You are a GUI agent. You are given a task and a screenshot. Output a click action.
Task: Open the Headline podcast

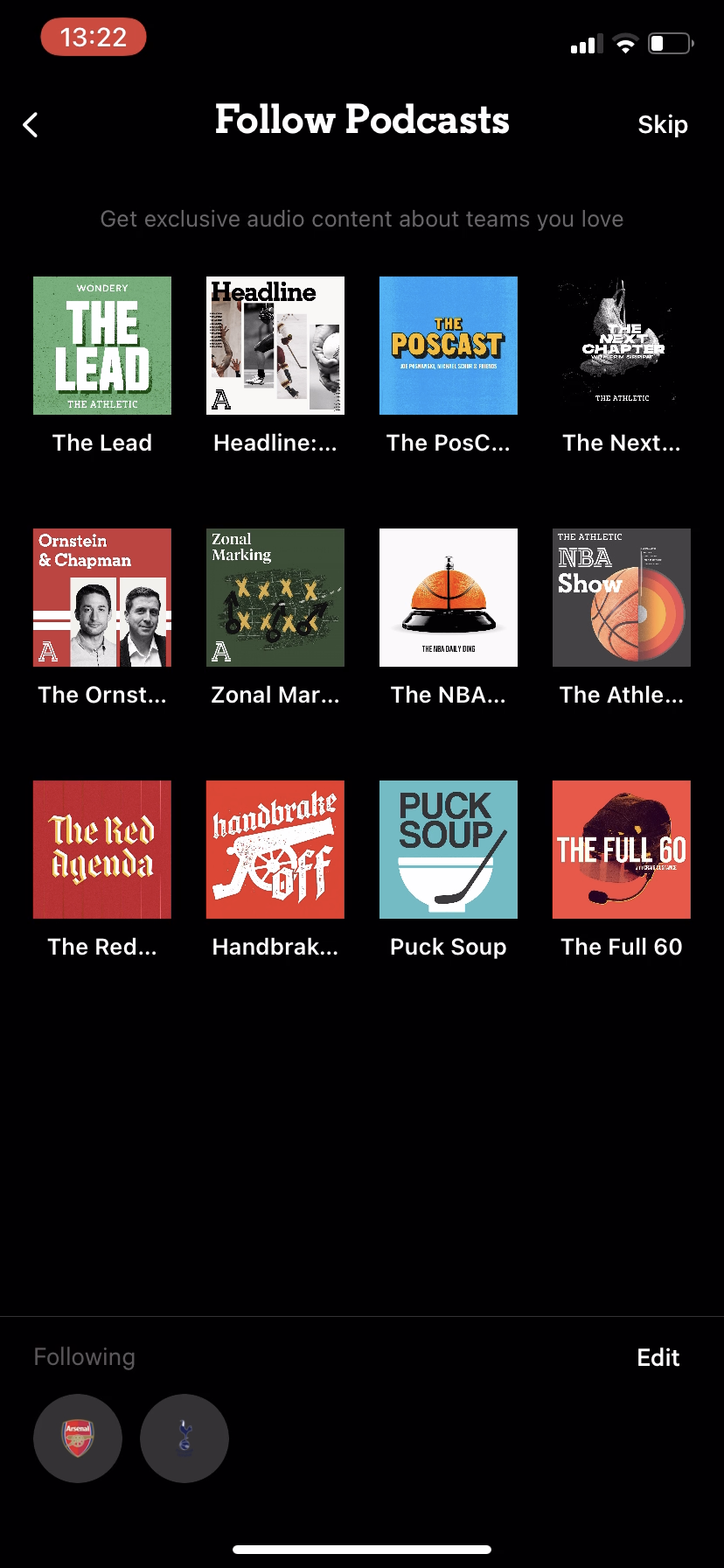[275, 345]
